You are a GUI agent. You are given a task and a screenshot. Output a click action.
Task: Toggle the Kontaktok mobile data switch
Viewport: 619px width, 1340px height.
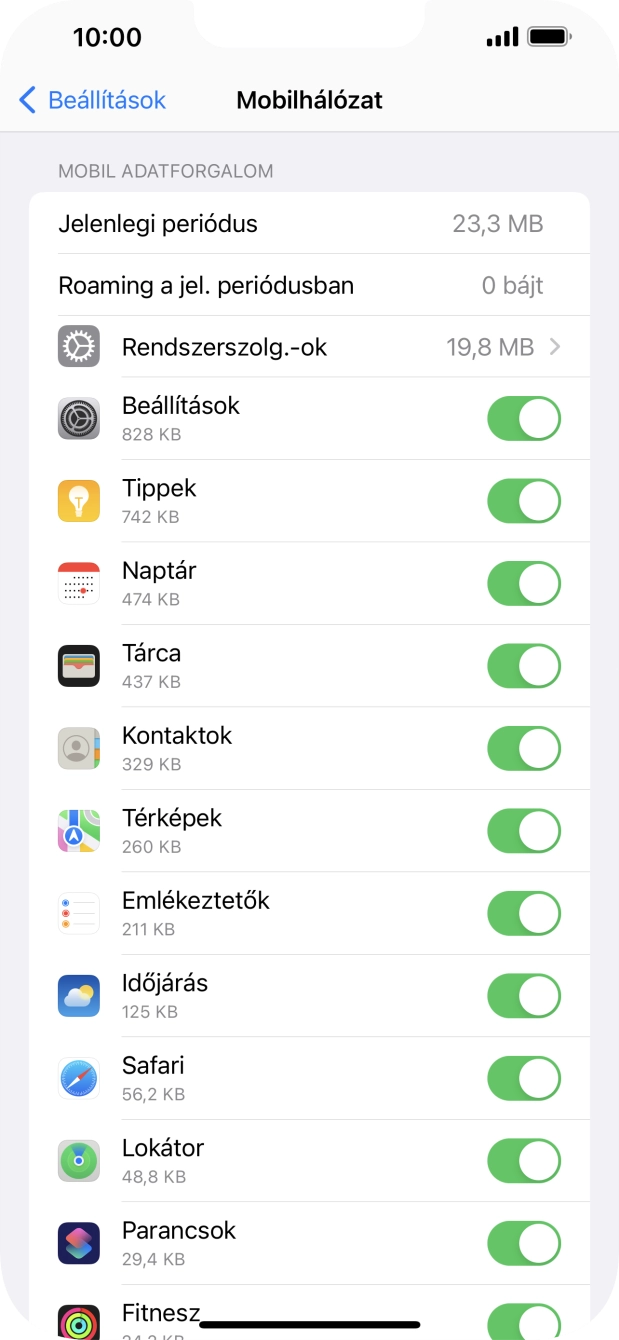(523, 748)
